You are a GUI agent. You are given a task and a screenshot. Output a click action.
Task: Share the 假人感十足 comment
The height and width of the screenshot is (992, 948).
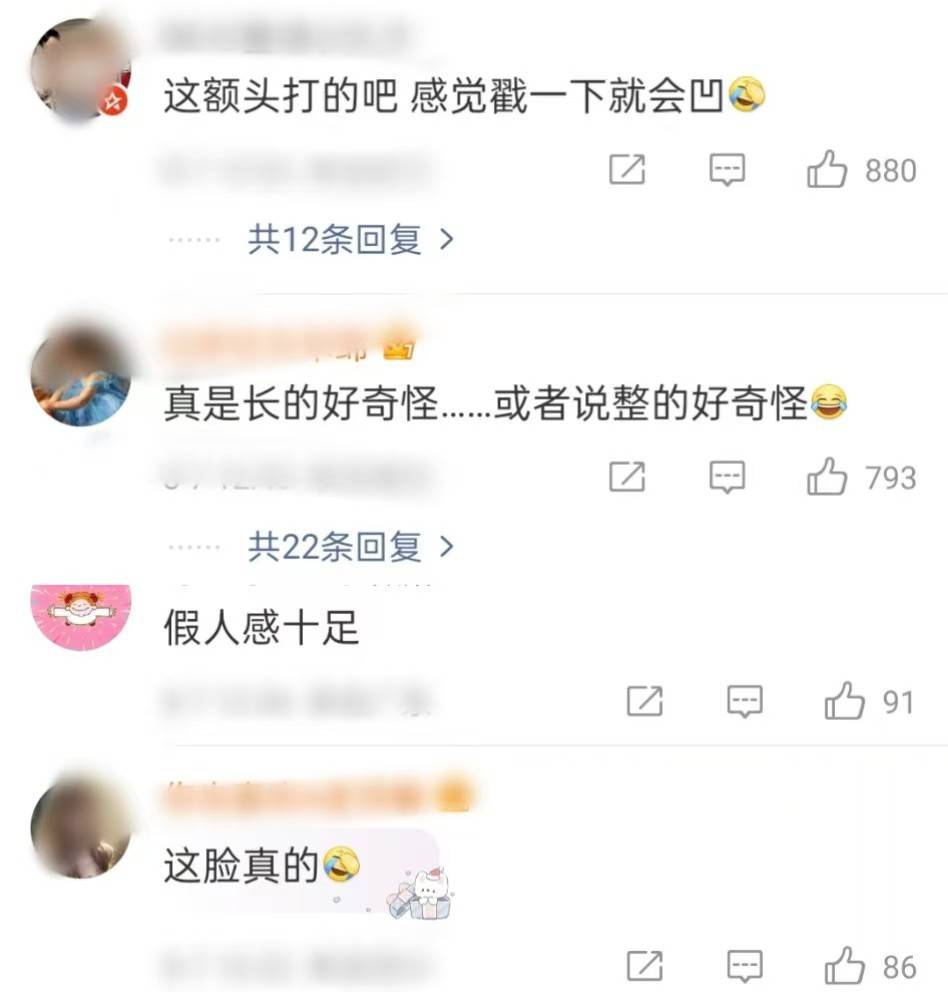click(x=645, y=702)
